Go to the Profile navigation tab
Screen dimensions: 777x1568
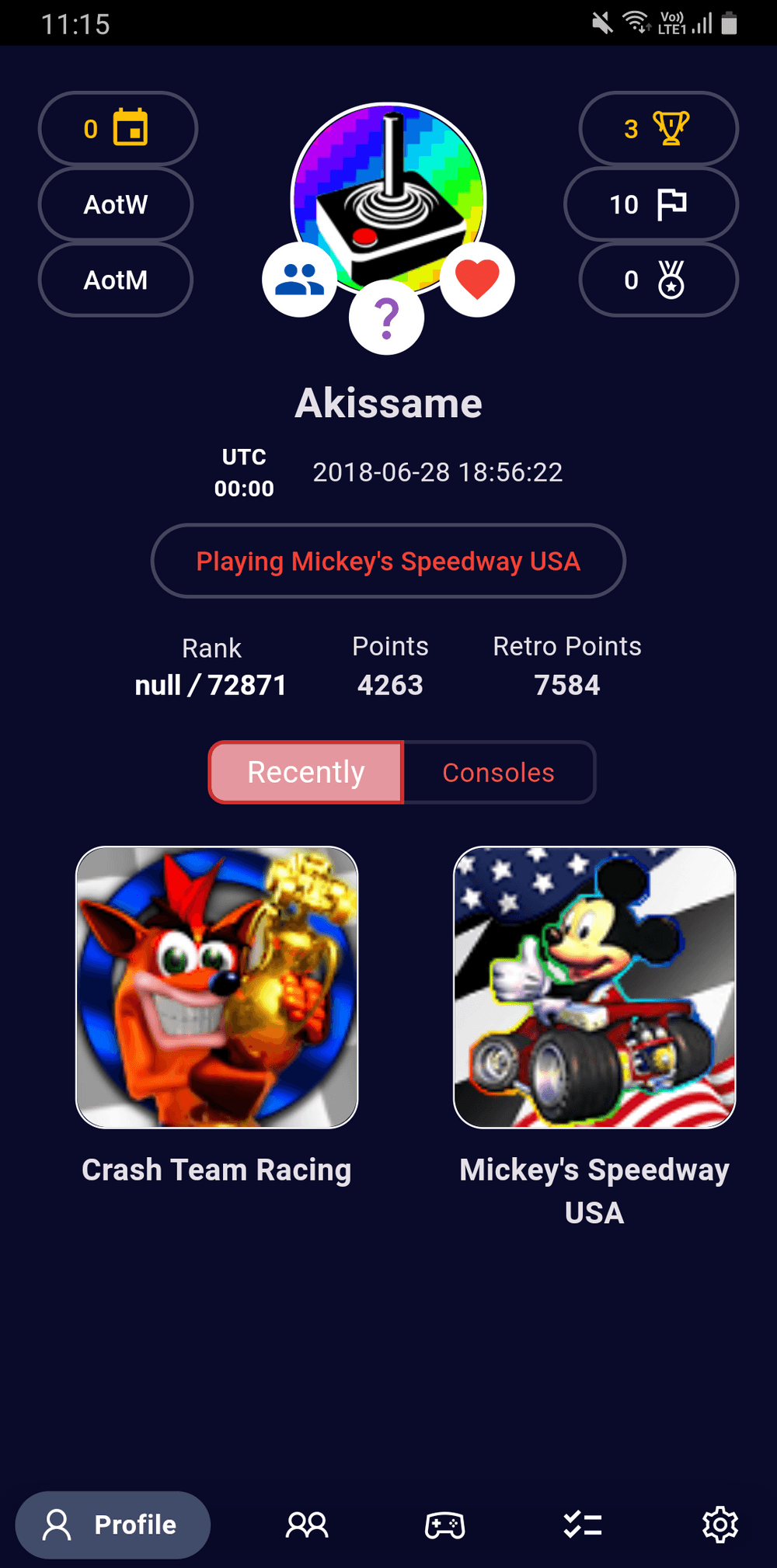[113, 1525]
